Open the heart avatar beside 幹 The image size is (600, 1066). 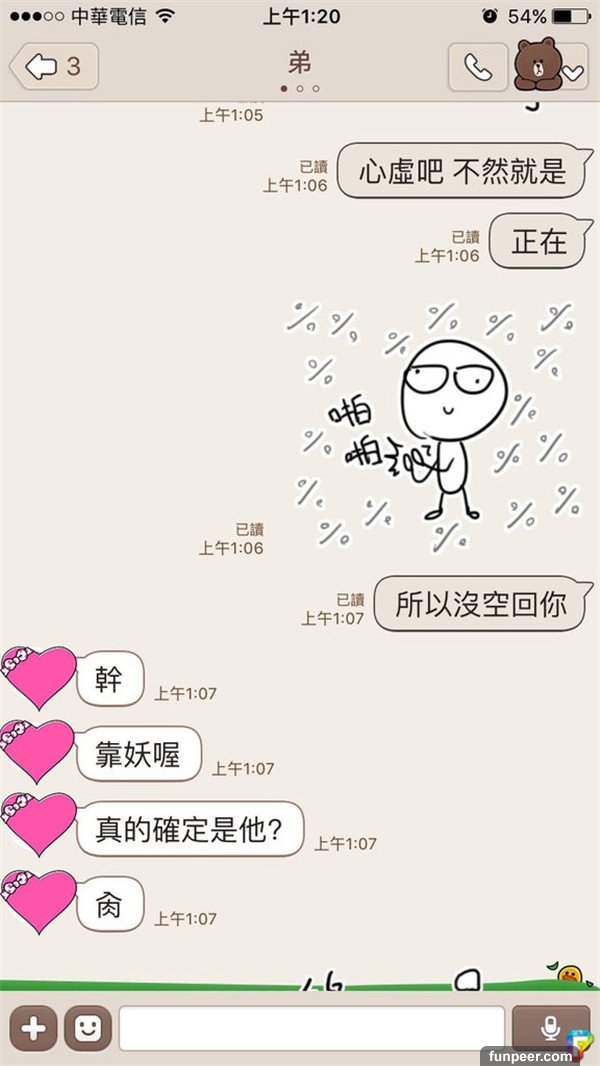pyautogui.click(x=38, y=677)
